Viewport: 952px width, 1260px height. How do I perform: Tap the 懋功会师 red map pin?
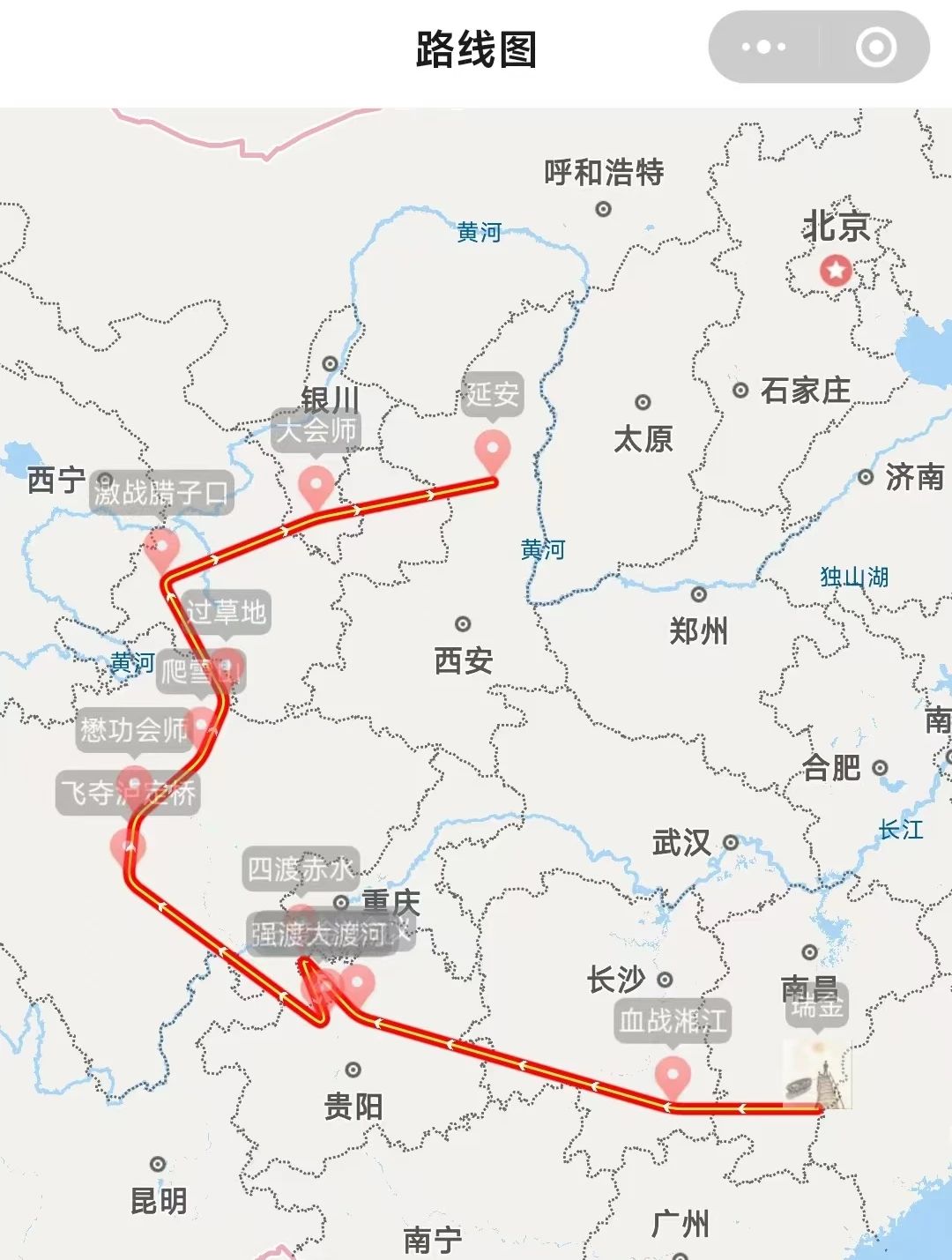tap(203, 727)
